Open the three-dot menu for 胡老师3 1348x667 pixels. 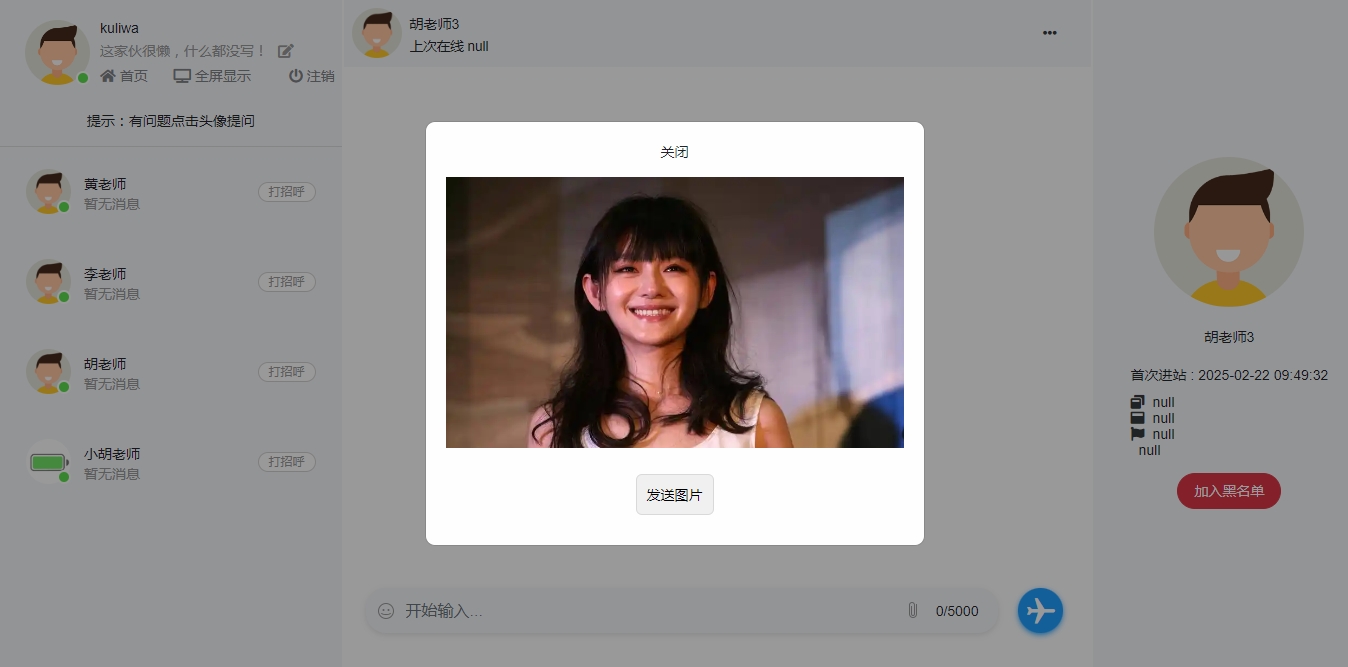coord(1049,33)
